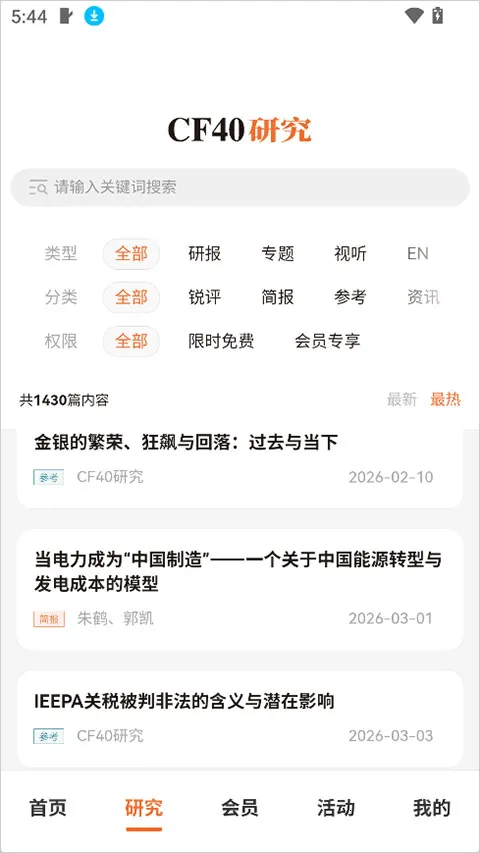The image size is (480, 853).
Task: Filter category by 参考
Action: [x=350, y=298]
